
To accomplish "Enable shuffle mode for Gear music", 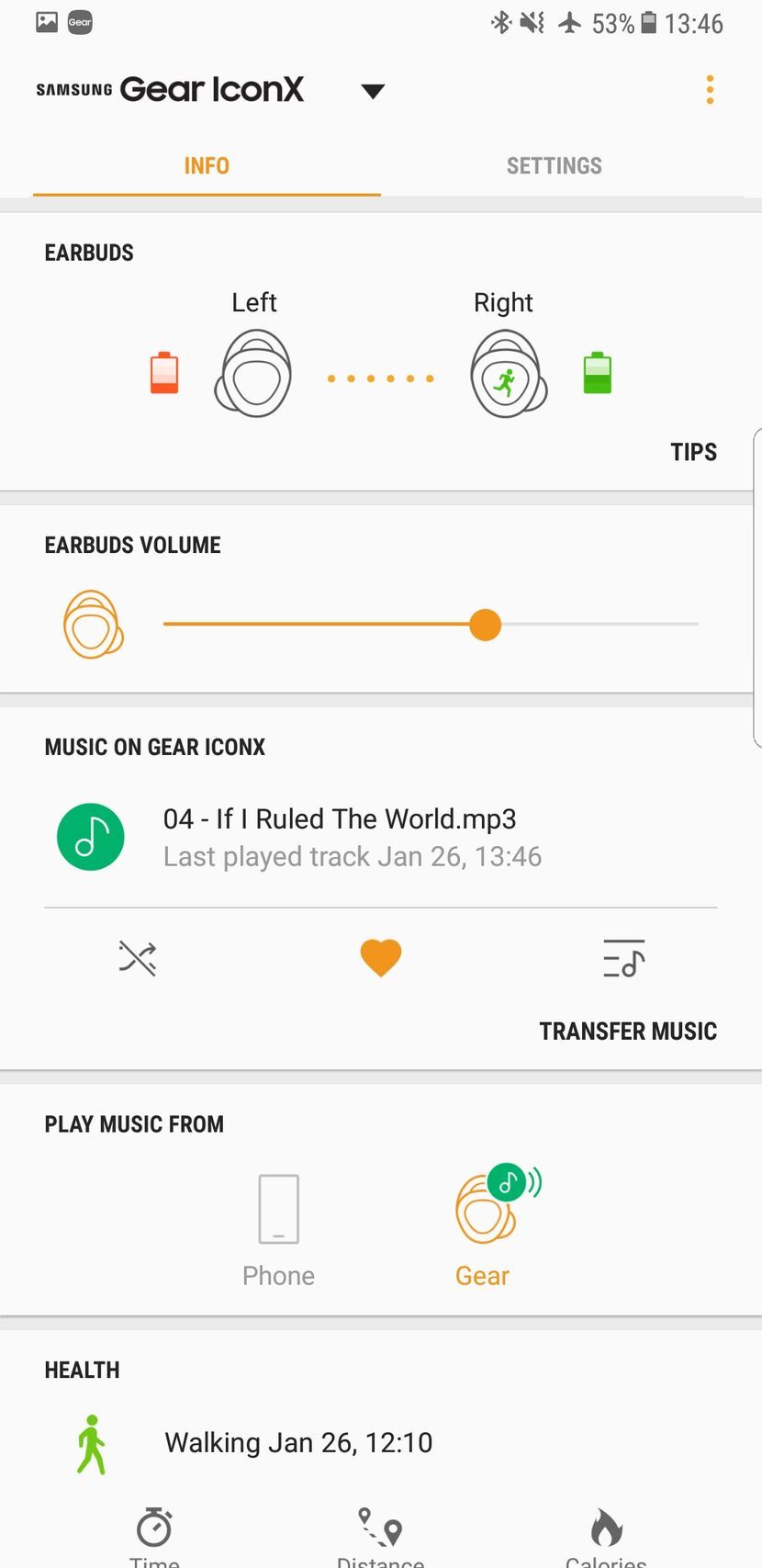I will click(138, 958).
